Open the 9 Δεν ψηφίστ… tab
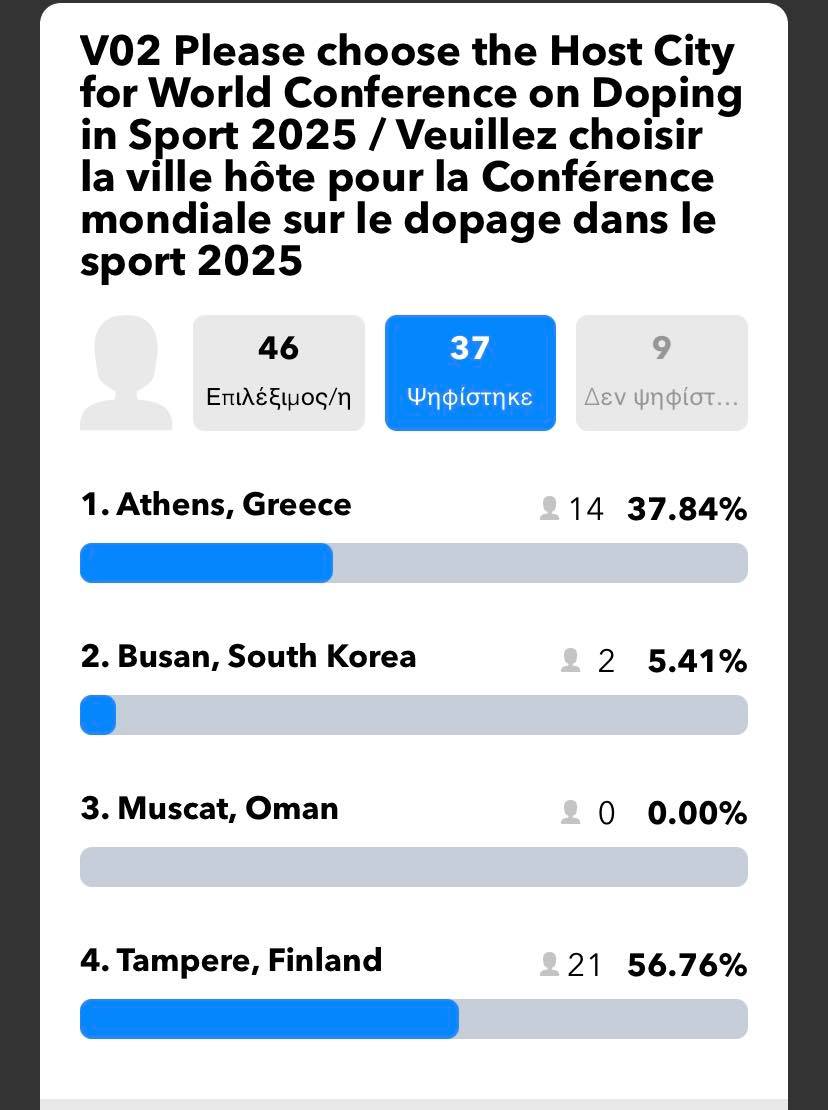Viewport: 828px width, 1110px height. click(661, 373)
